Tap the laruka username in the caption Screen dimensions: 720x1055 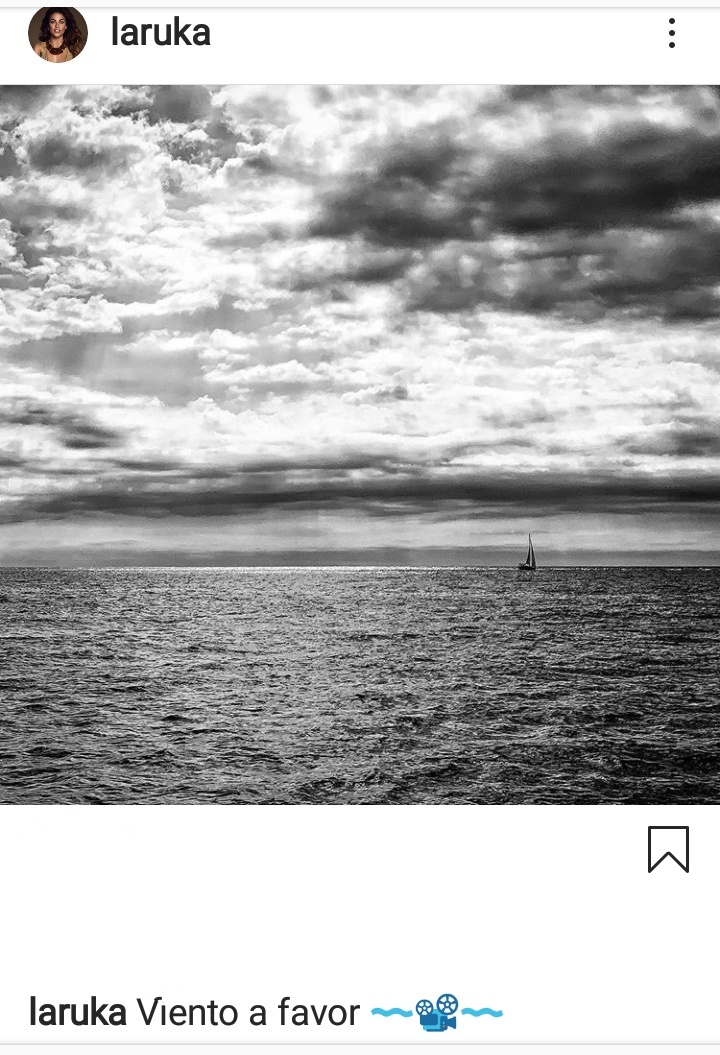[x=78, y=1012]
